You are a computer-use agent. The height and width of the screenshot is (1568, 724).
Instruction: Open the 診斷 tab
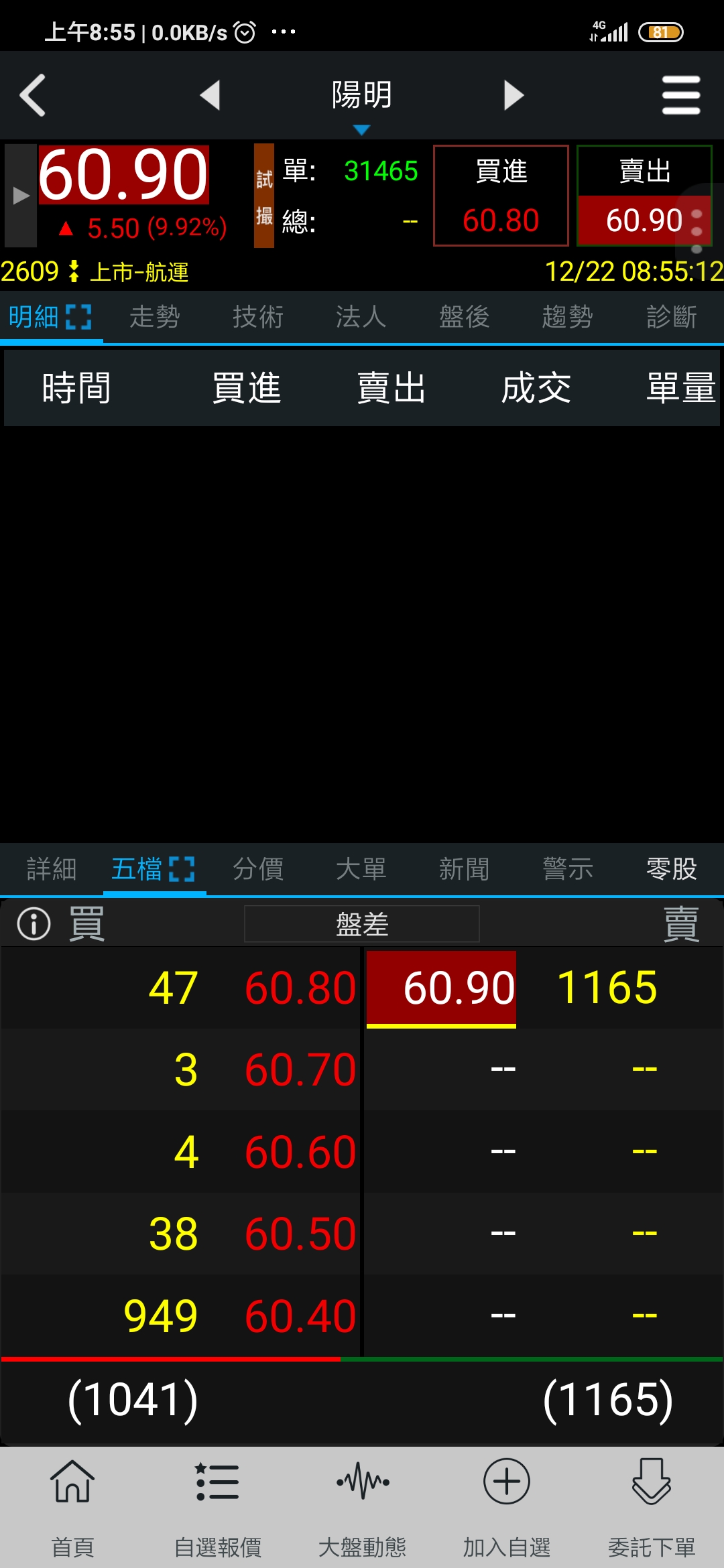pos(672,316)
